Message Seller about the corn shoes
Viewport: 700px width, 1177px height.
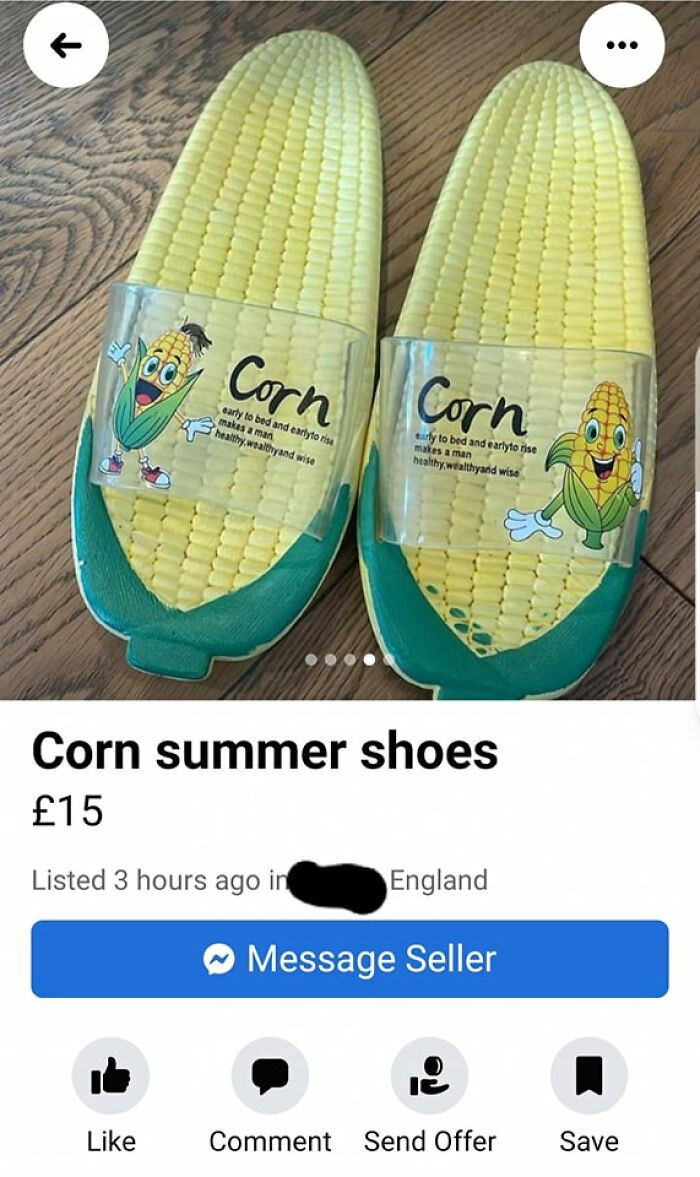coord(350,959)
